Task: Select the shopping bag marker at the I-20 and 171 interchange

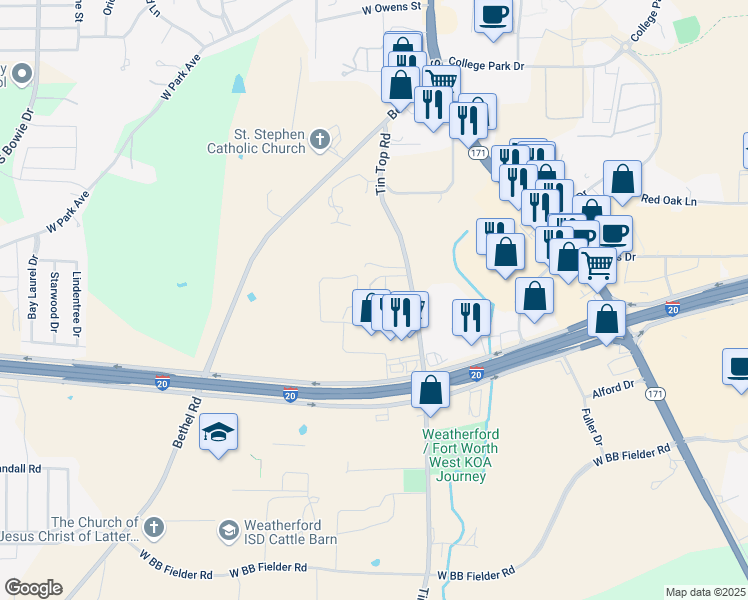Action: 606,322
